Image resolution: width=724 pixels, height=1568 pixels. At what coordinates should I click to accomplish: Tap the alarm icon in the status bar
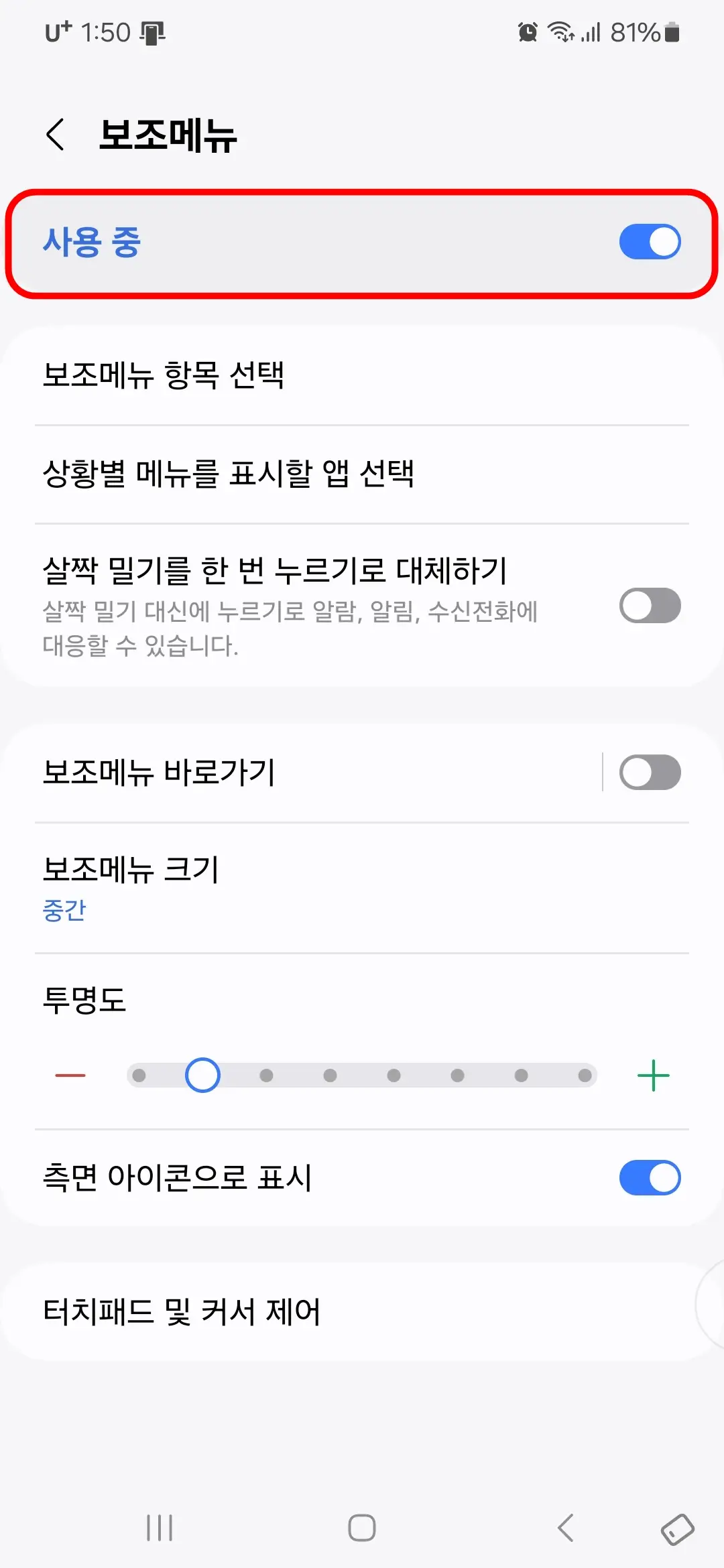[x=527, y=31]
